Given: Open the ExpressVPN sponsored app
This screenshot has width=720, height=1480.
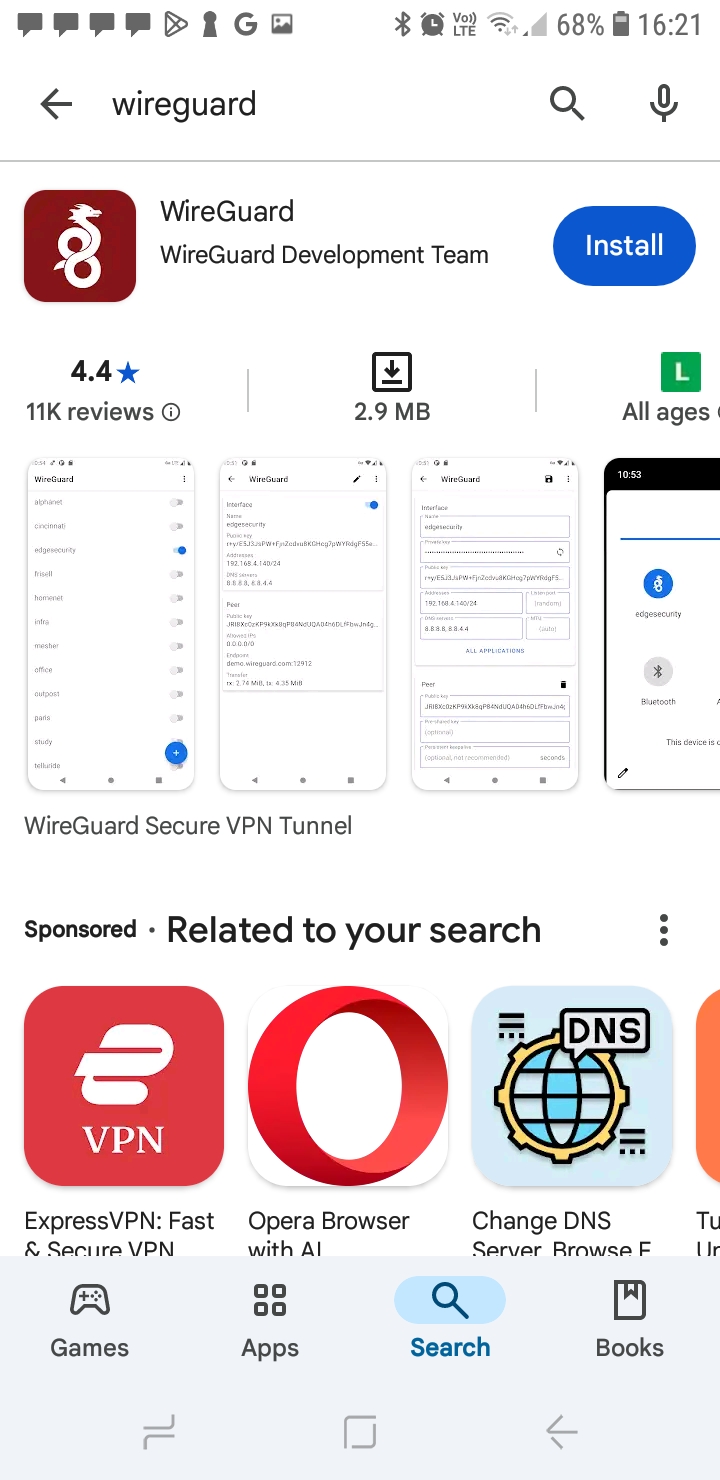Looking at the screenshot, I should click(124, 1086).
